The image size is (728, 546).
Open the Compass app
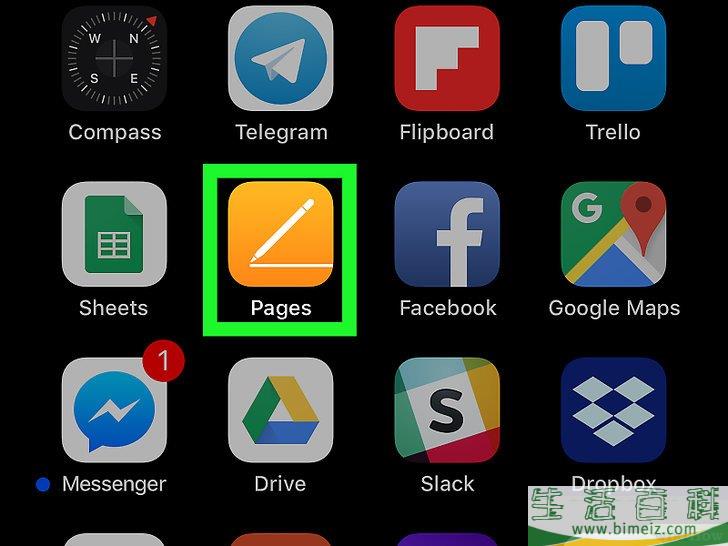114,58
